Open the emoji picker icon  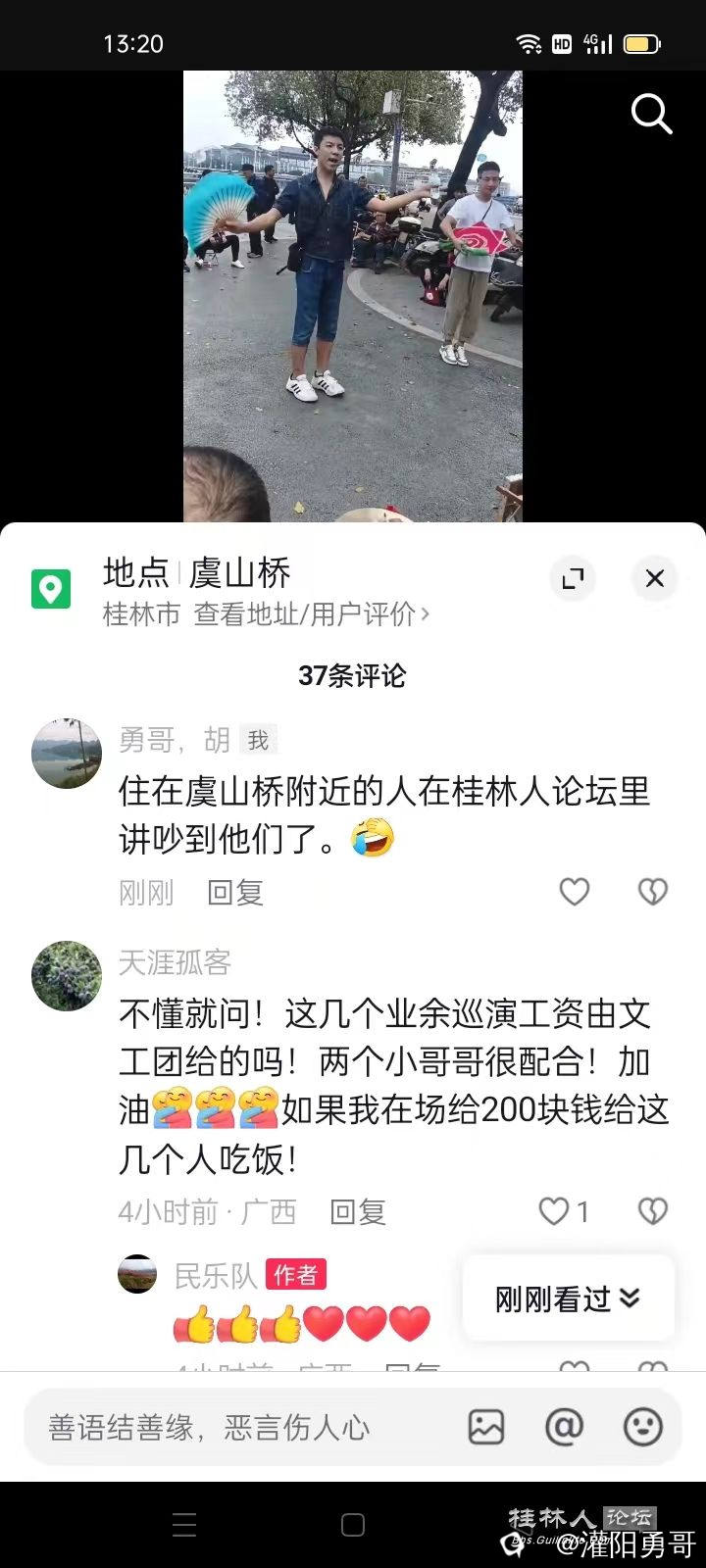(642, 1428)
